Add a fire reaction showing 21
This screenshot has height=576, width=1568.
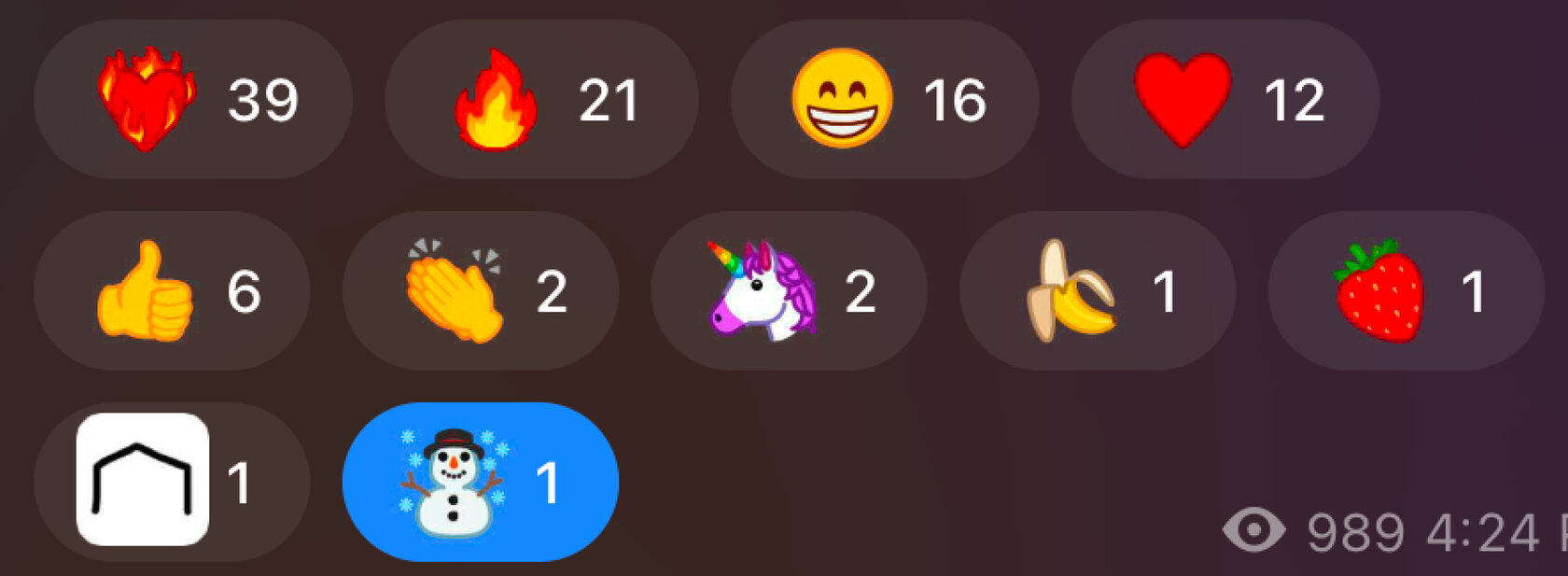pyautogui.click(x=541, y=100)
